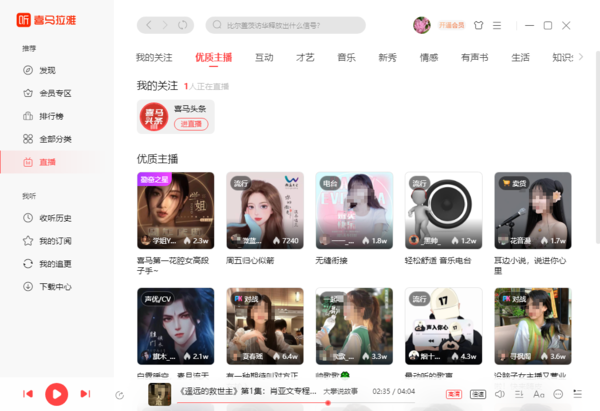This screenshot has height=411, width=600.
Task: Open live room 周五归心似箭
Action: [x=263, y=210]
